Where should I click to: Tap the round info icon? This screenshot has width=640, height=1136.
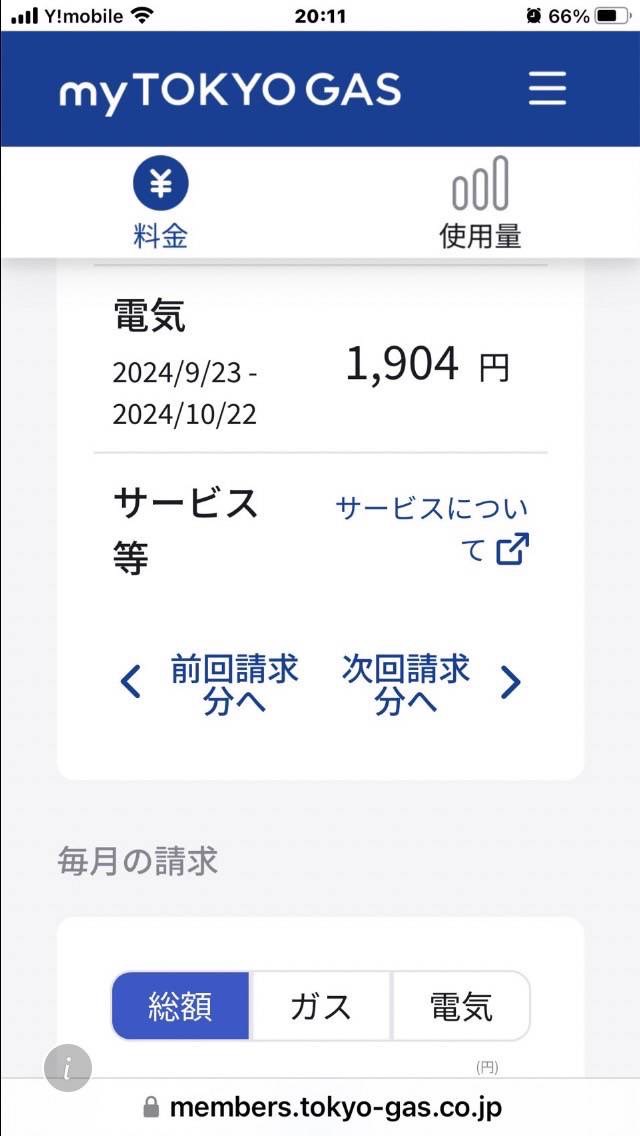[x=68, y=1067]
